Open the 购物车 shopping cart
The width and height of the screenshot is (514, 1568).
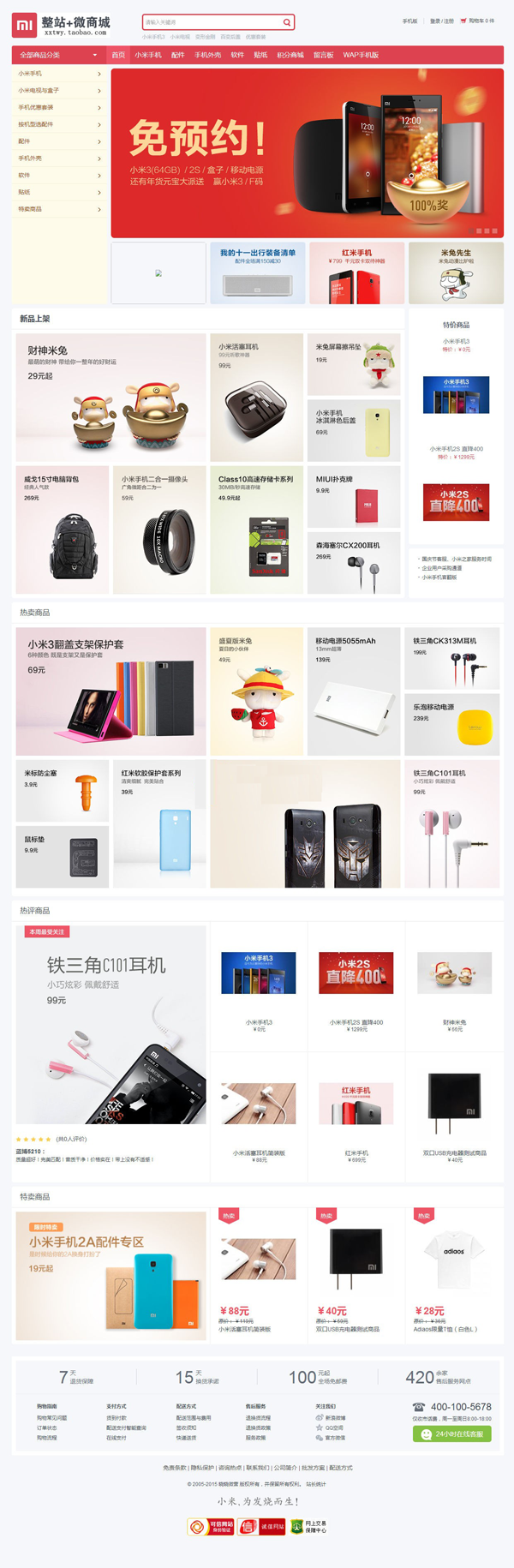478,21
